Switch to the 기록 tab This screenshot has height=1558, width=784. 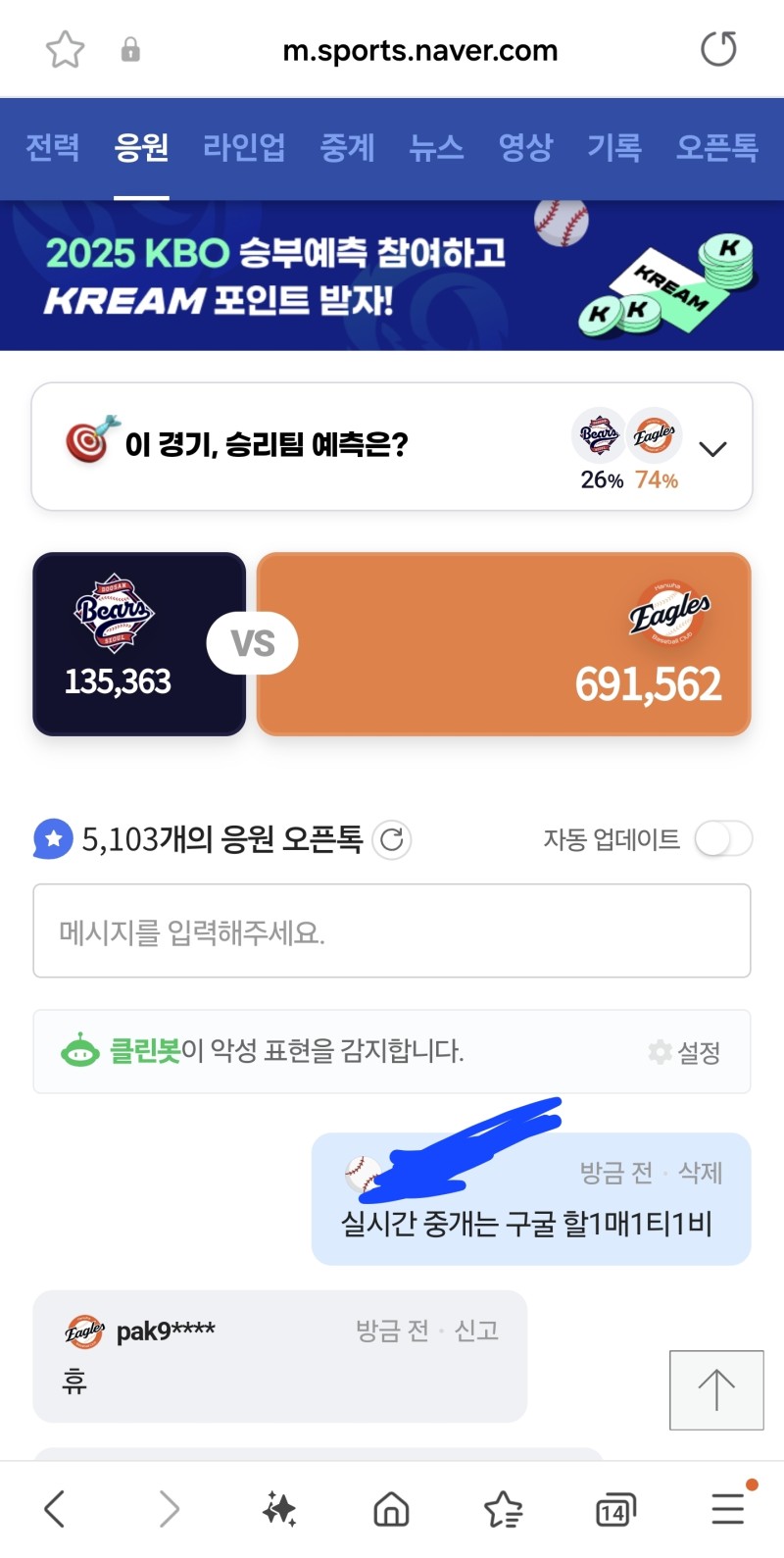[614, 148]
